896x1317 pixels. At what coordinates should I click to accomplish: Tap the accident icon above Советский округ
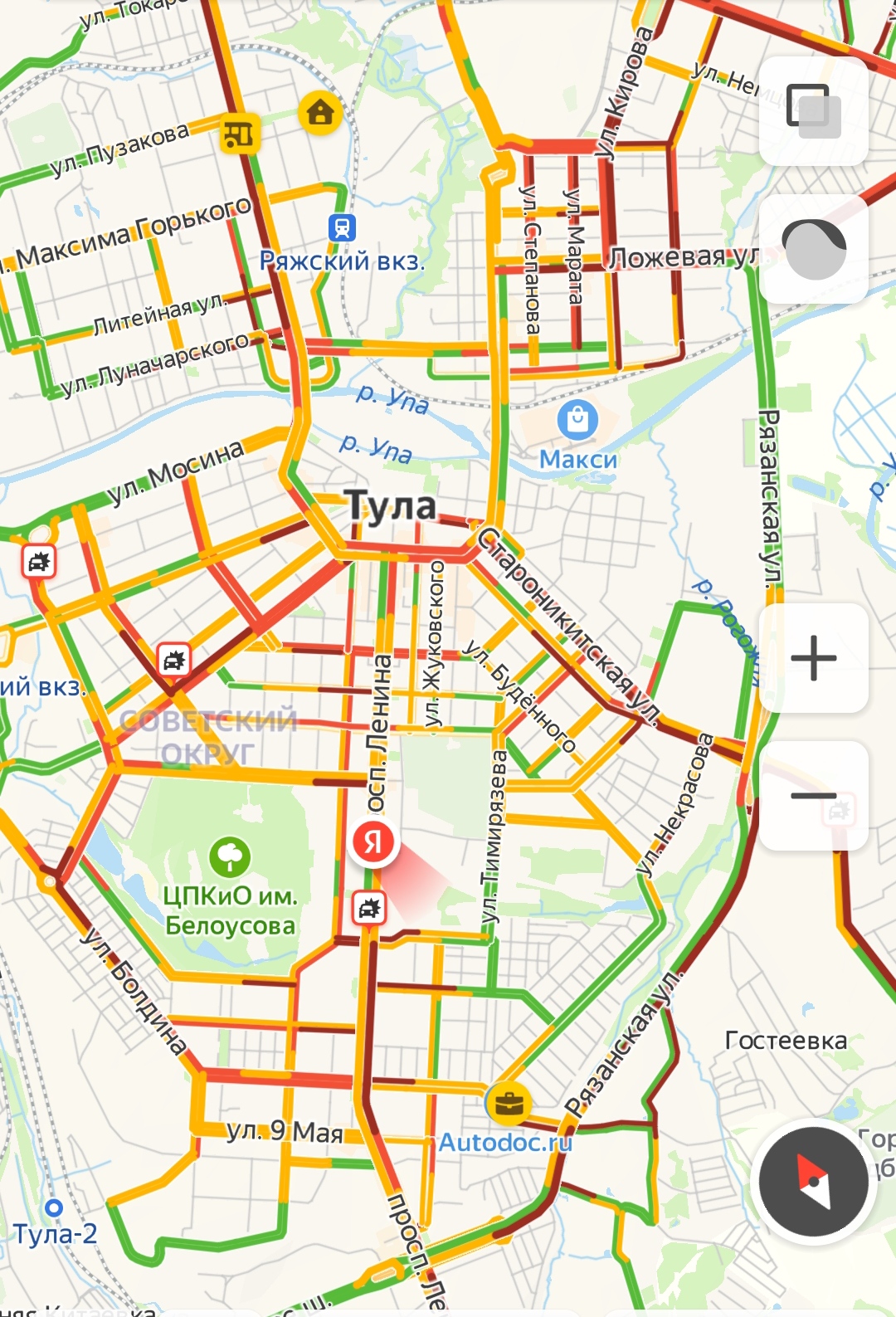point(174,660)
